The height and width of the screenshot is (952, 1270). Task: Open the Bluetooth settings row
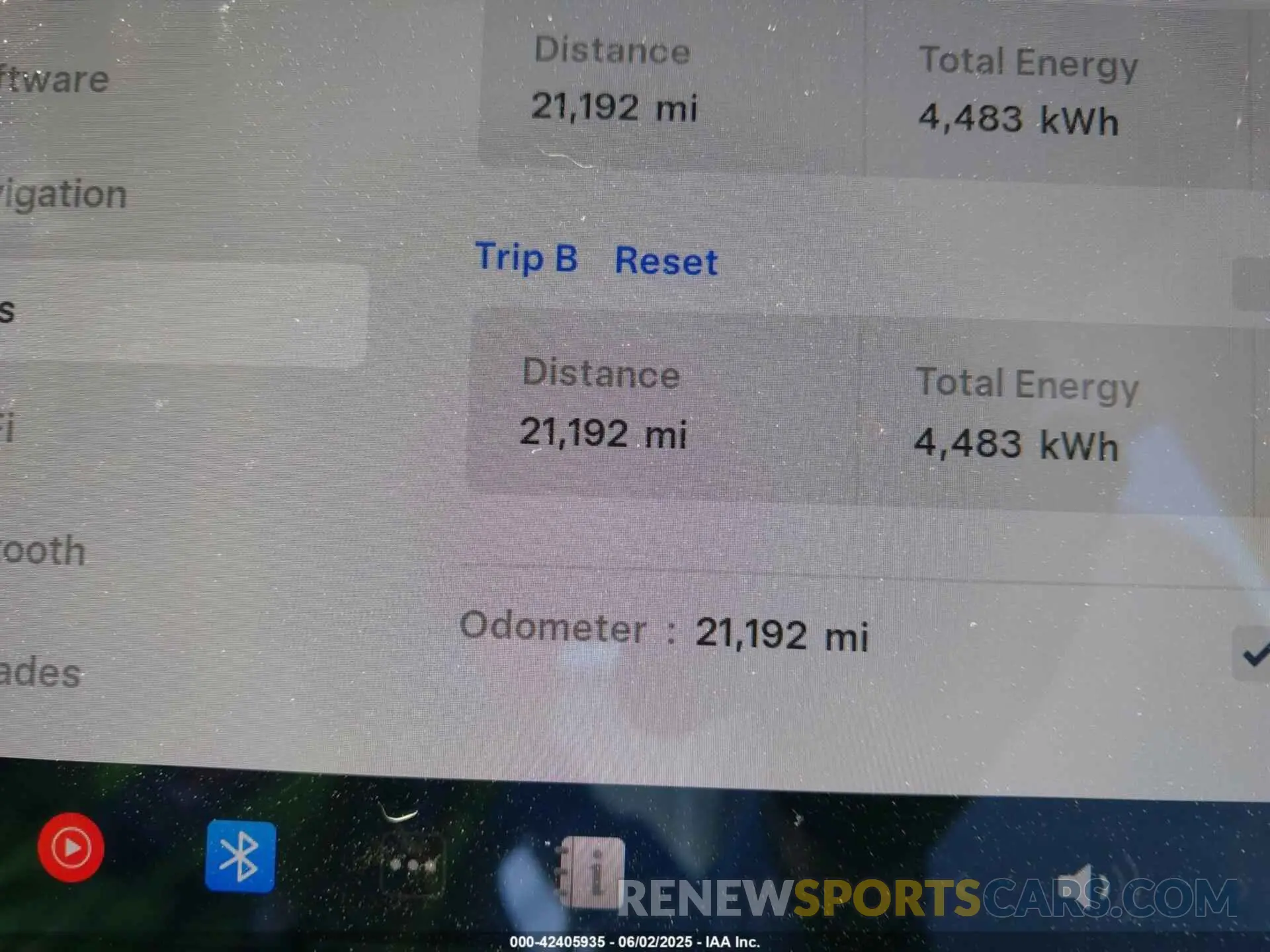(x=44, y=550)
